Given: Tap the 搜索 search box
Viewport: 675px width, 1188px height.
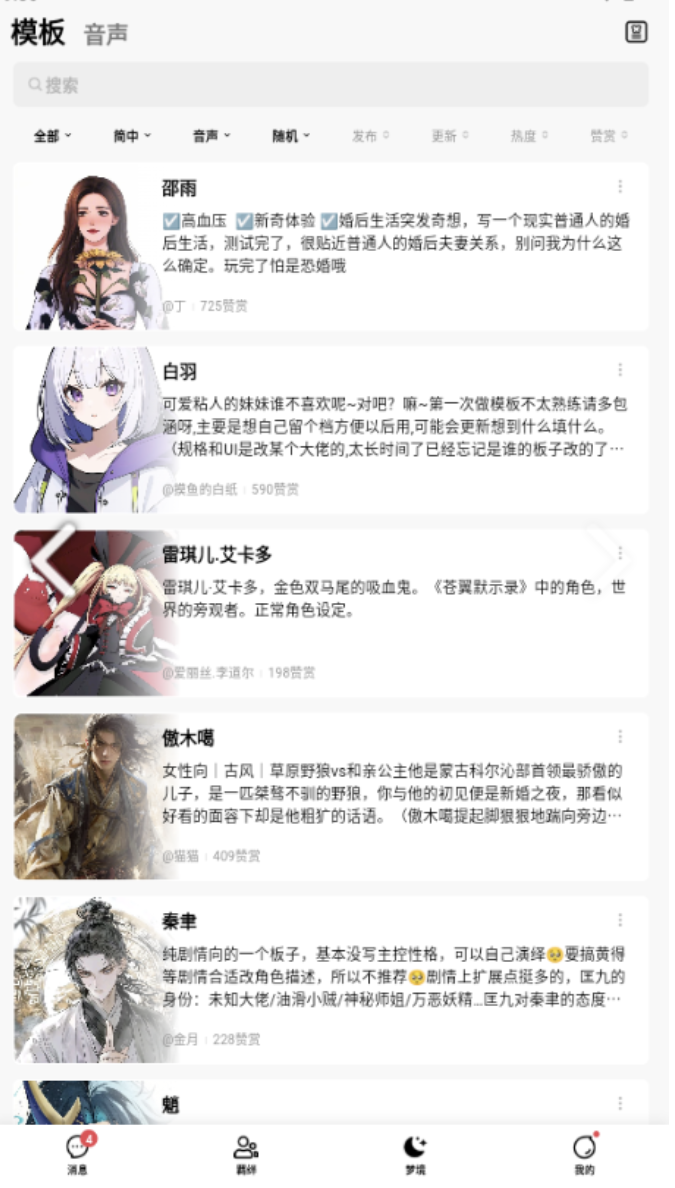Looking at the screenshot, I should click(330, 85).
